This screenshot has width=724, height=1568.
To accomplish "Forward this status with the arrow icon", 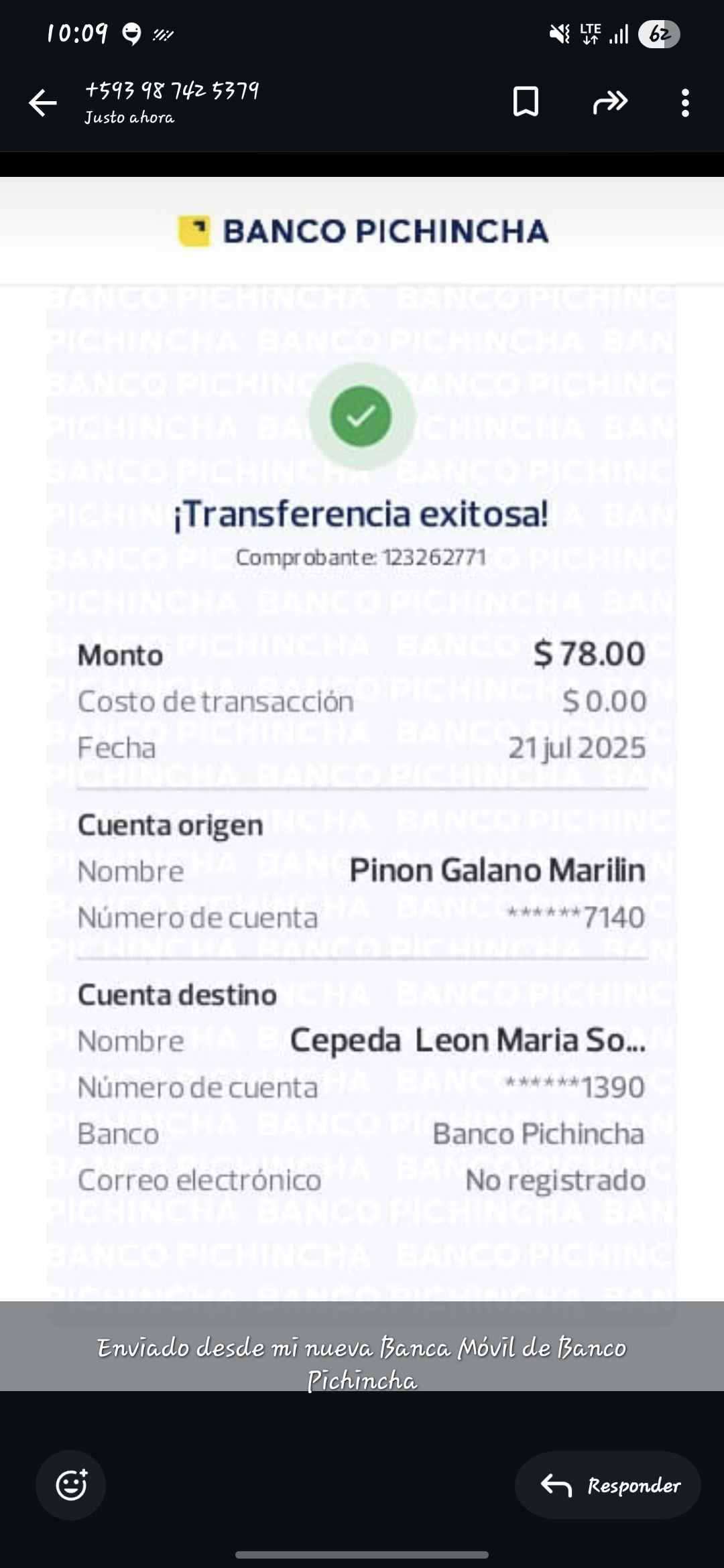I will tap(610, 102).
